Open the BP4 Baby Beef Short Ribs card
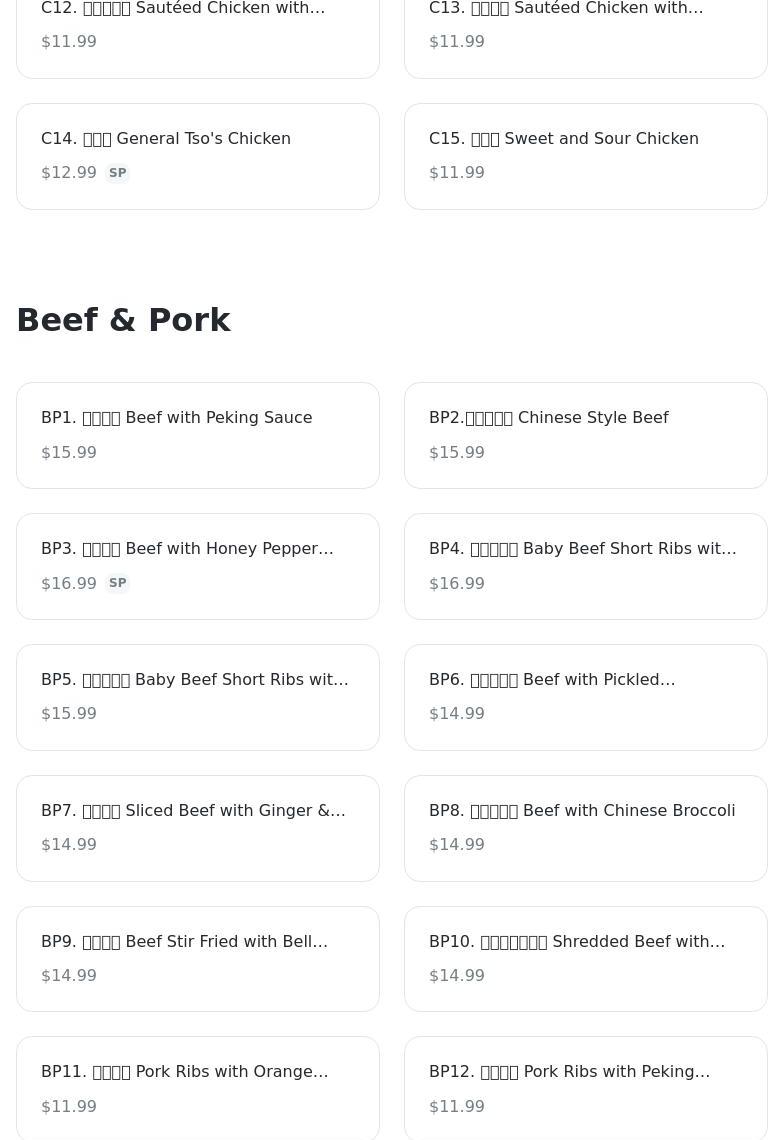This screenshot has width=784, height=1140. click(x=585, y=566)
